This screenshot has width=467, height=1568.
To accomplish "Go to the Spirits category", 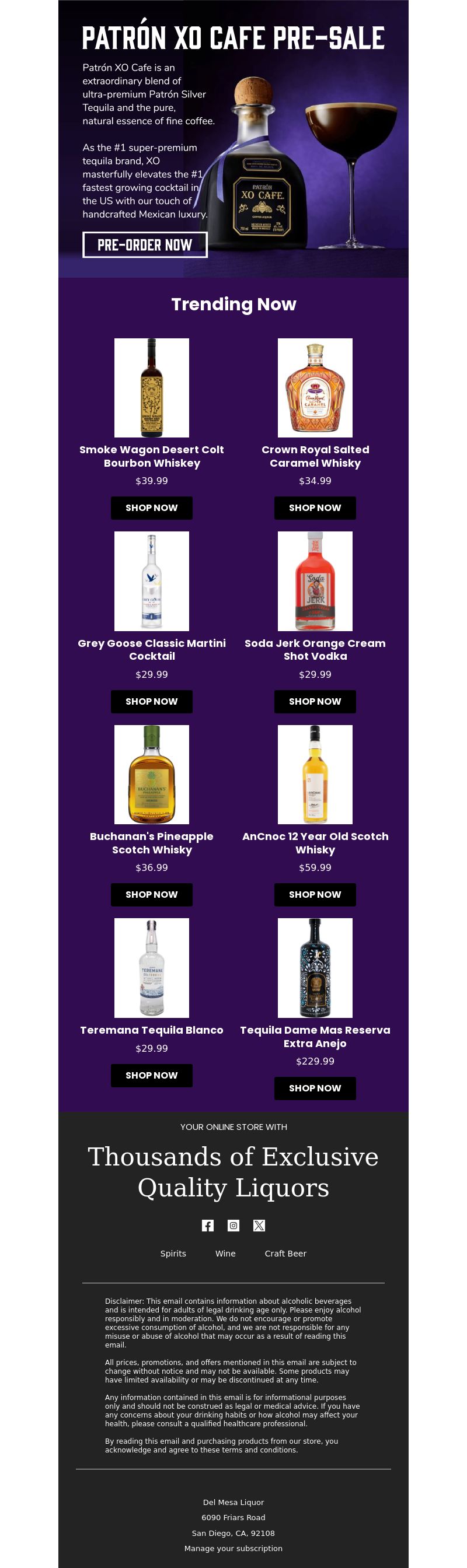I will coord(173,1254).
